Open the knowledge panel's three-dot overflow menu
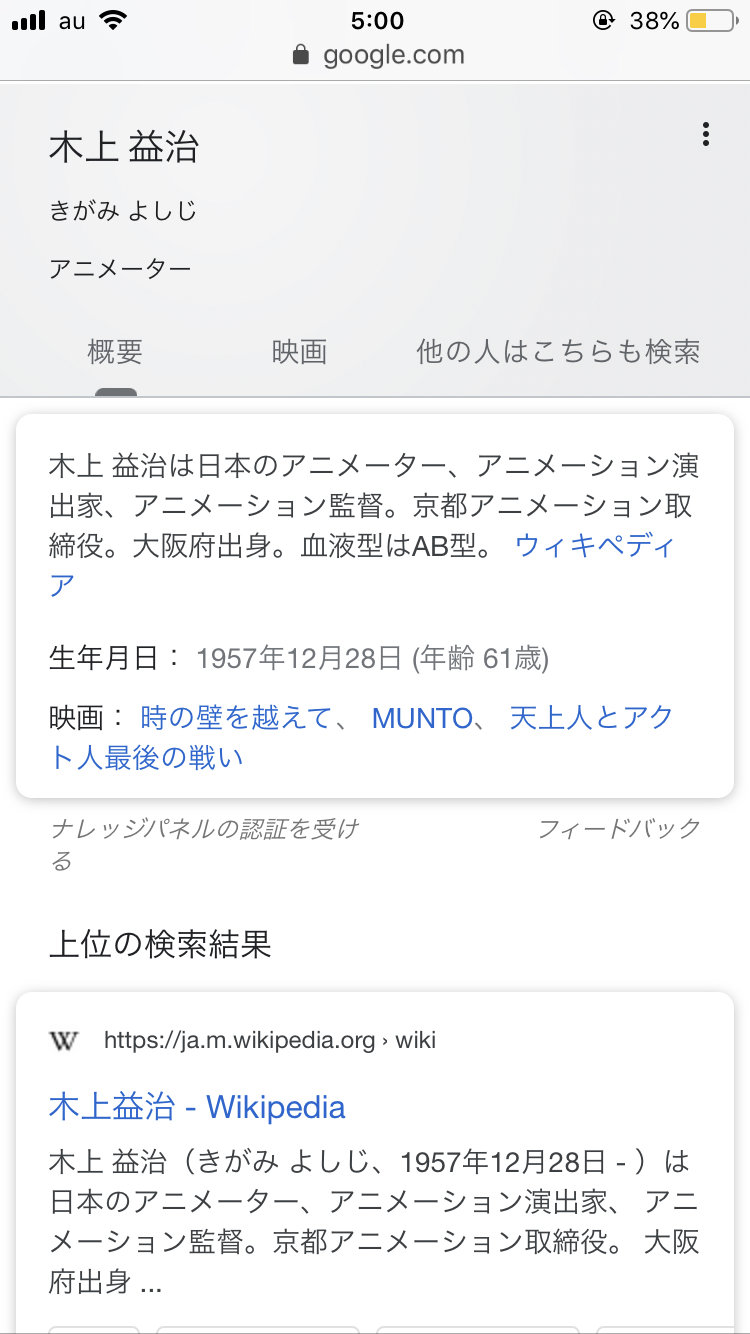 click(706, 134)
